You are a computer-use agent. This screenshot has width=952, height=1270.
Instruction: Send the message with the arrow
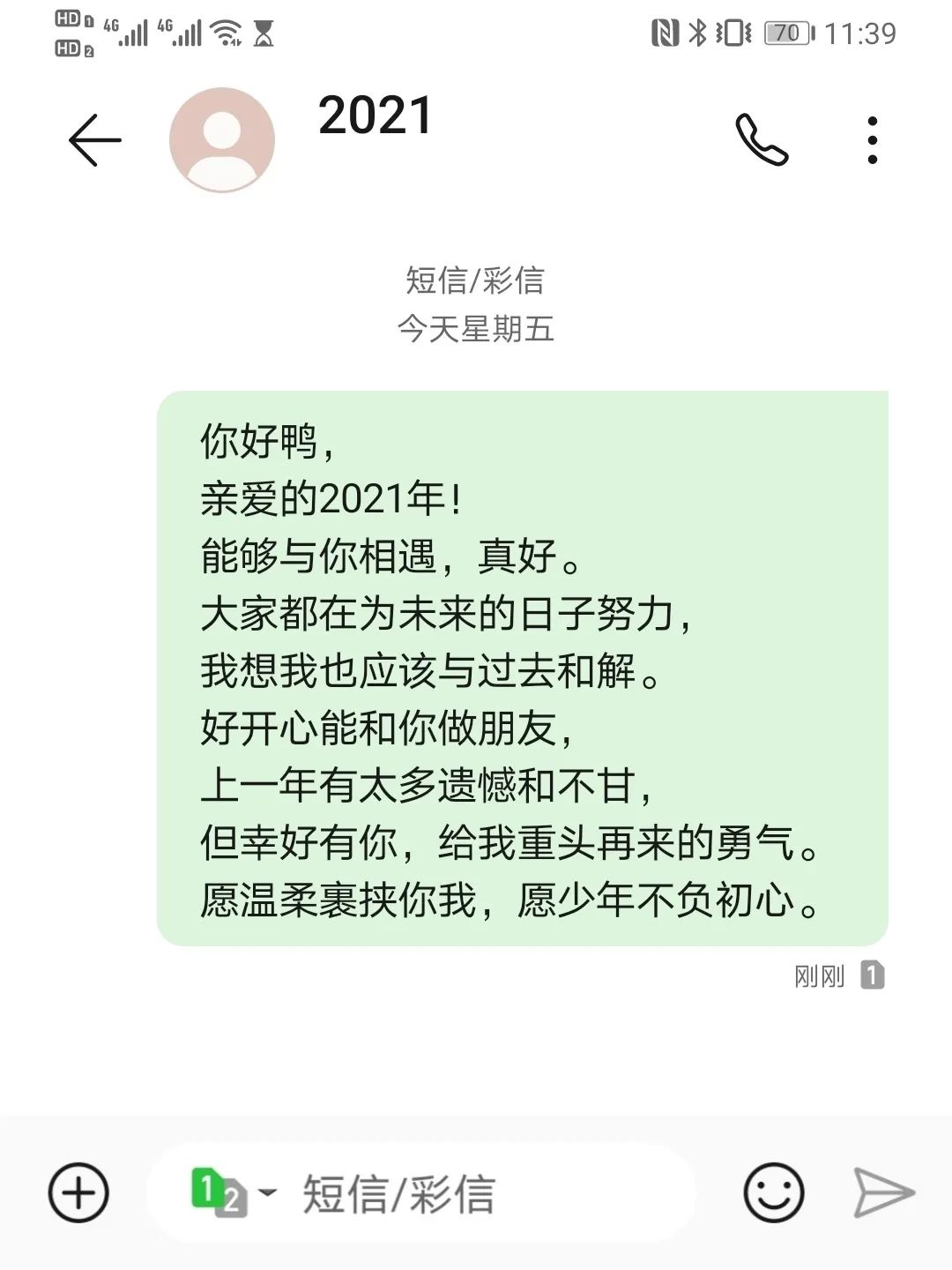coord(883,1193)
